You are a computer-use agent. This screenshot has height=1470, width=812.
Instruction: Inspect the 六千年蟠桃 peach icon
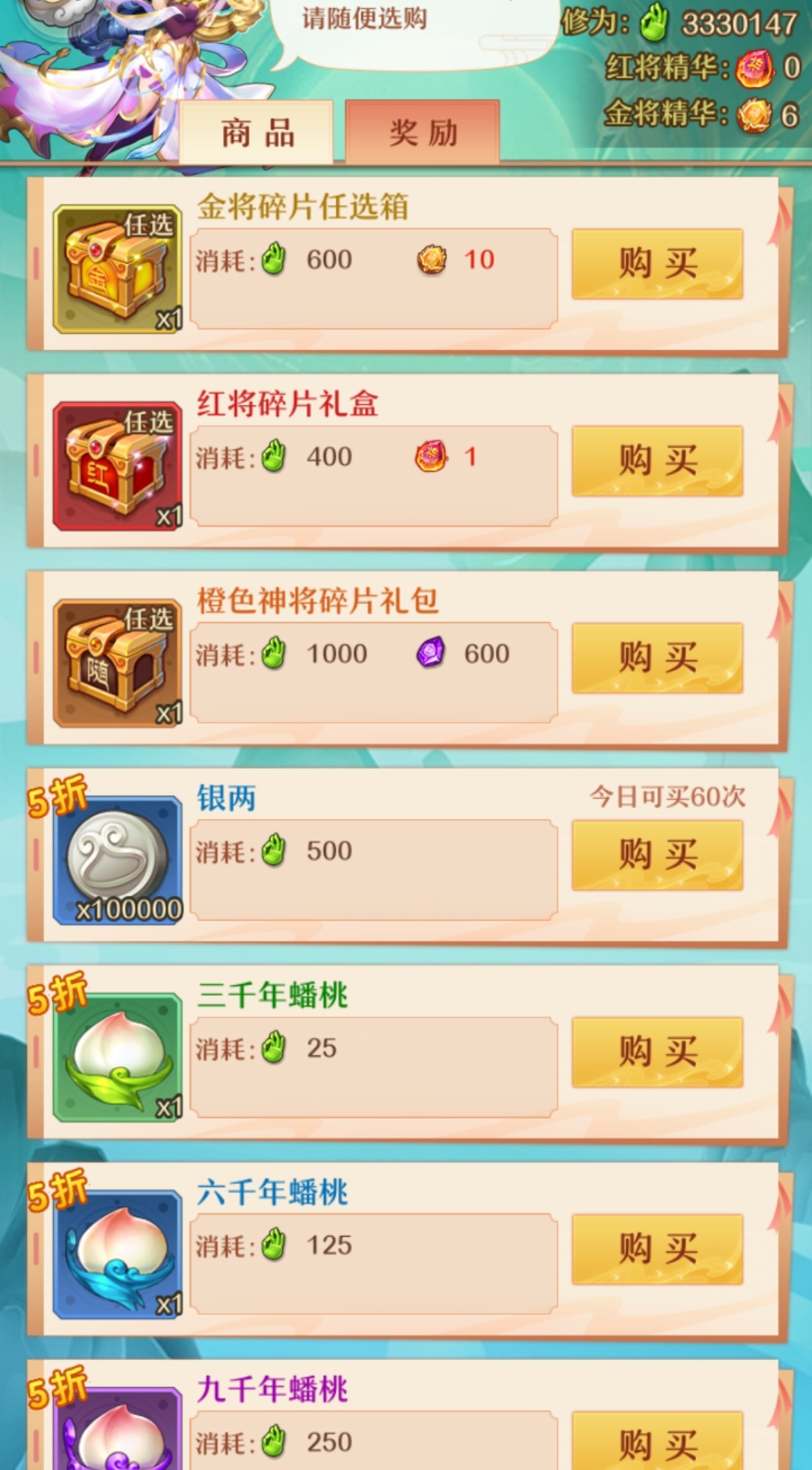click(117, 1254)
